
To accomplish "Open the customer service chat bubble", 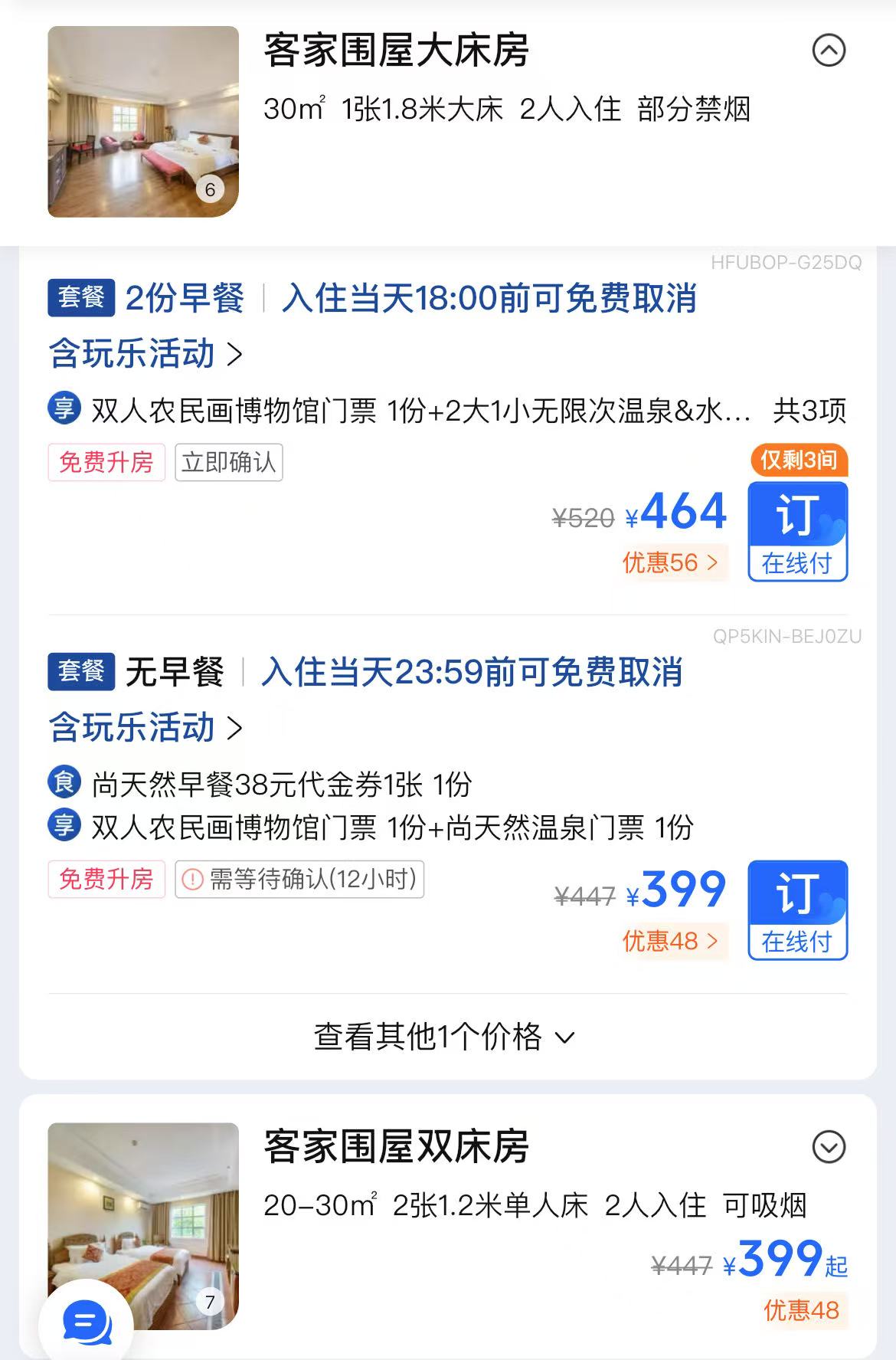I will (87, 1322).
